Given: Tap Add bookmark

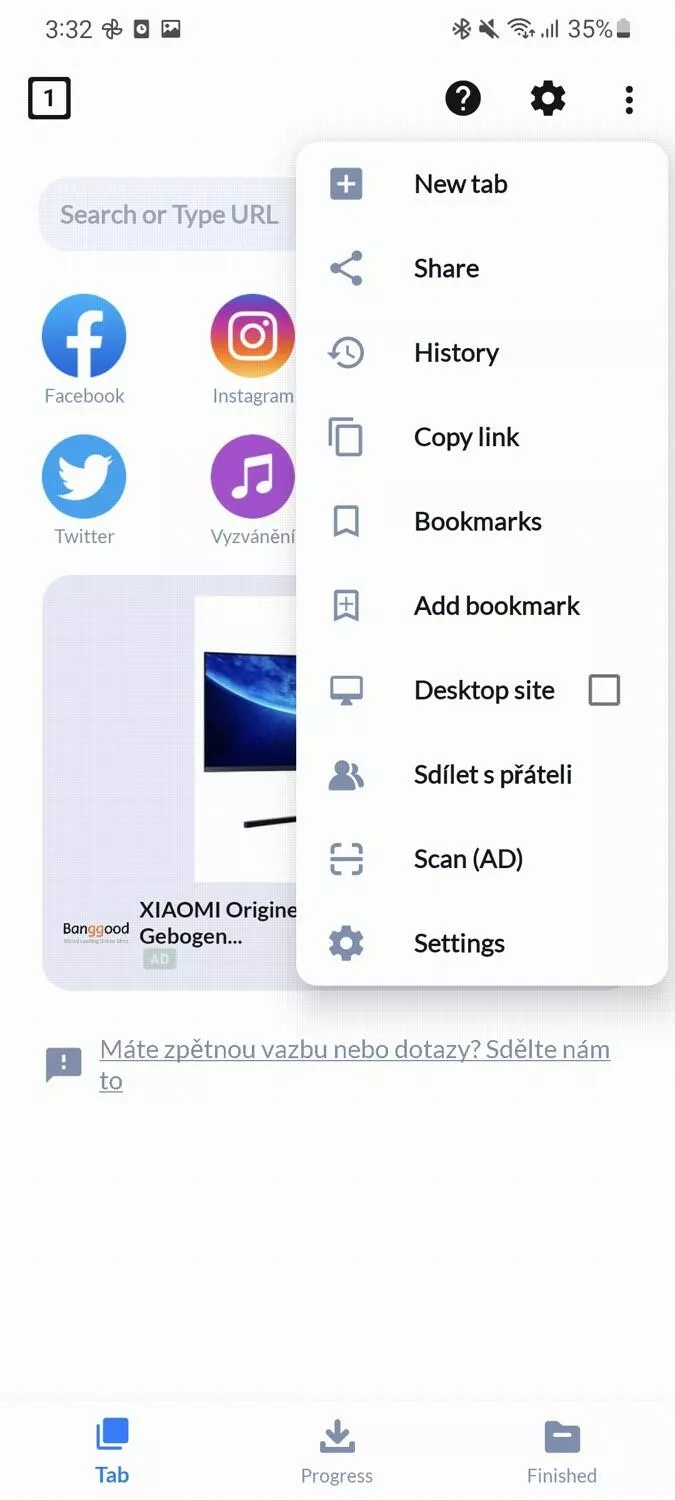Looking at the screenshot, I should click(482, 606).
